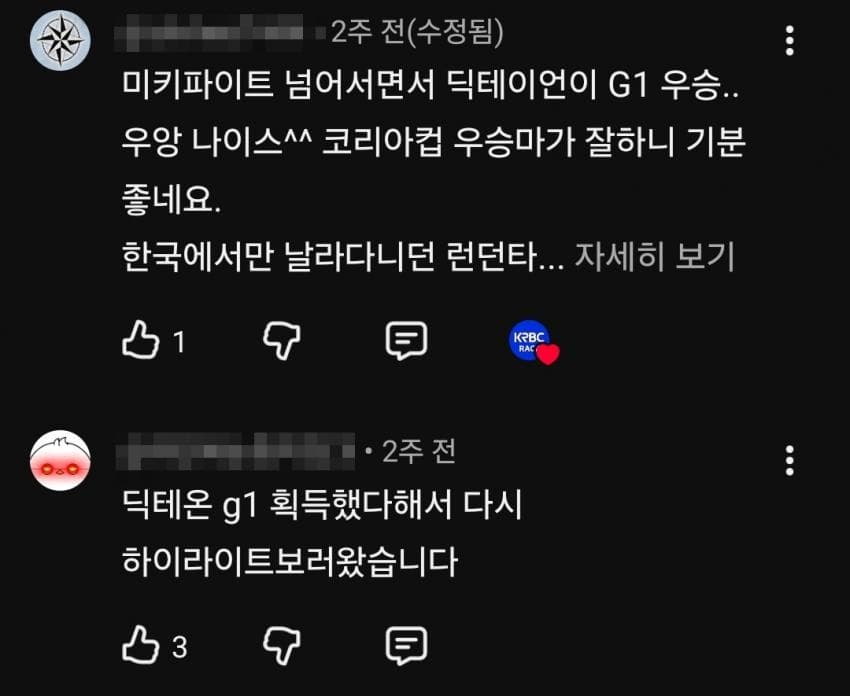The height and width of the screenshot is (696, 850).
Task: Dislike the comment about 미키파이트
Action: [x=282, y=342]
